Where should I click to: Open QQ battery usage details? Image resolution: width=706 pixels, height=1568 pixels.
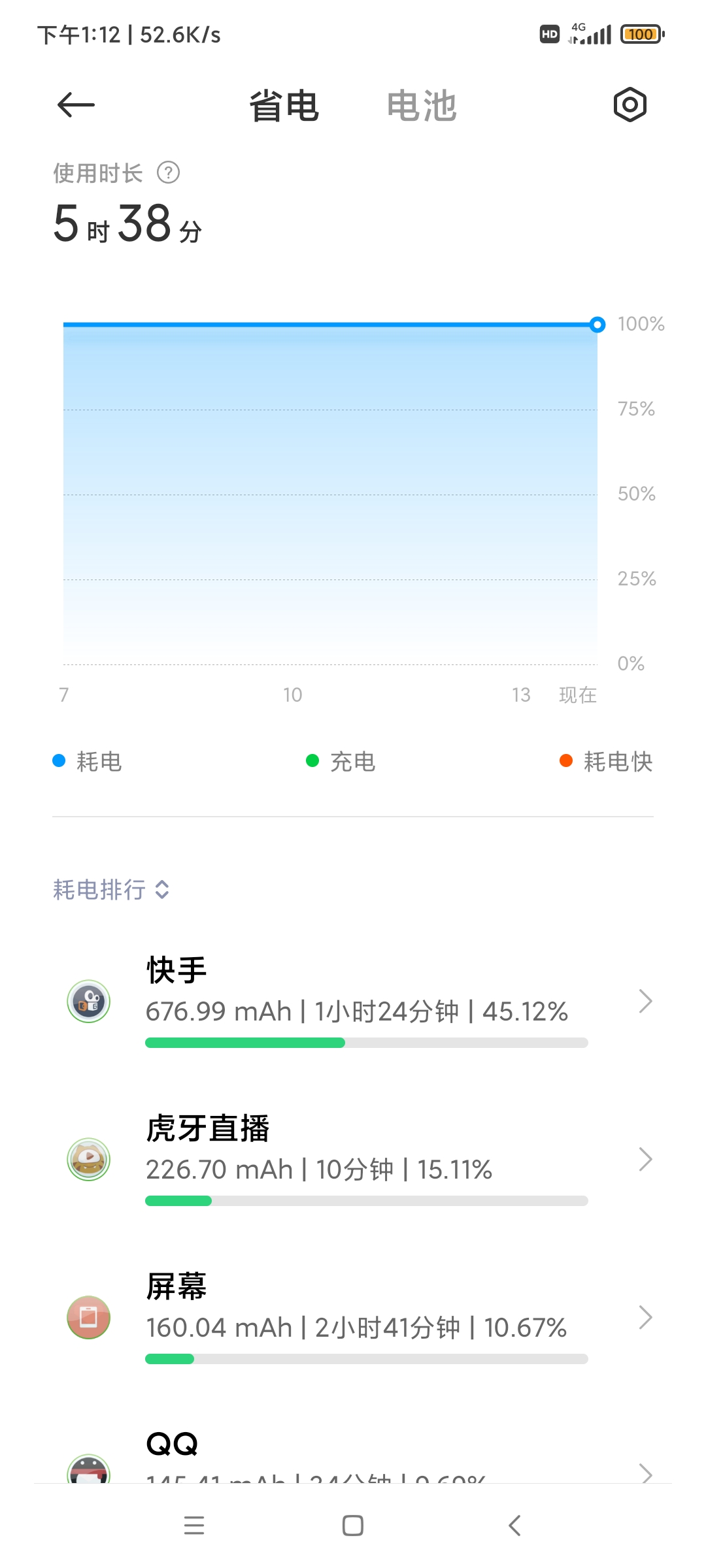[353, 1454]
